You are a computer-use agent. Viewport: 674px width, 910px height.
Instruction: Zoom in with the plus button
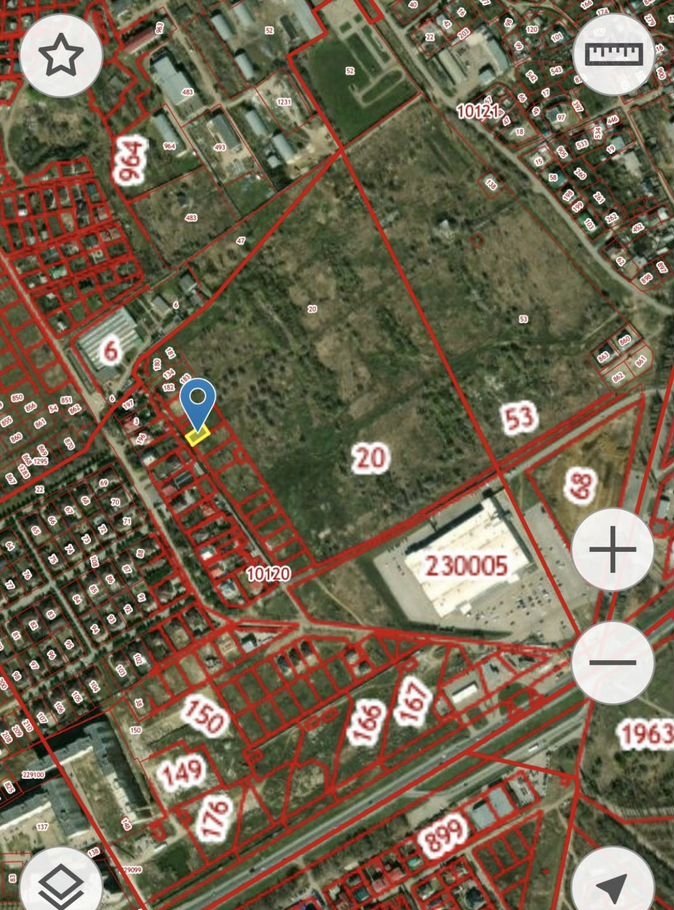pyautogui.click(x=613, y=550)
